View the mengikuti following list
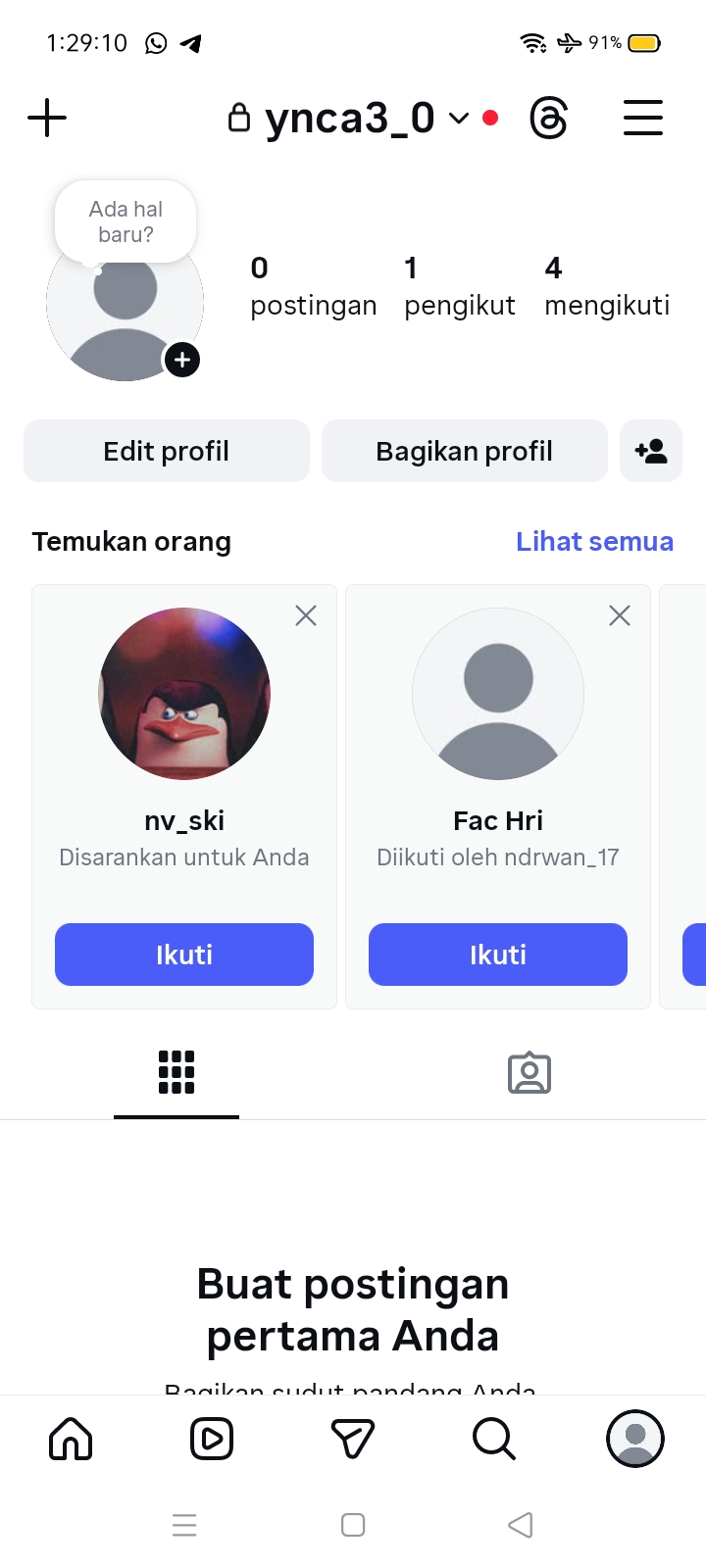 (606, 286)
